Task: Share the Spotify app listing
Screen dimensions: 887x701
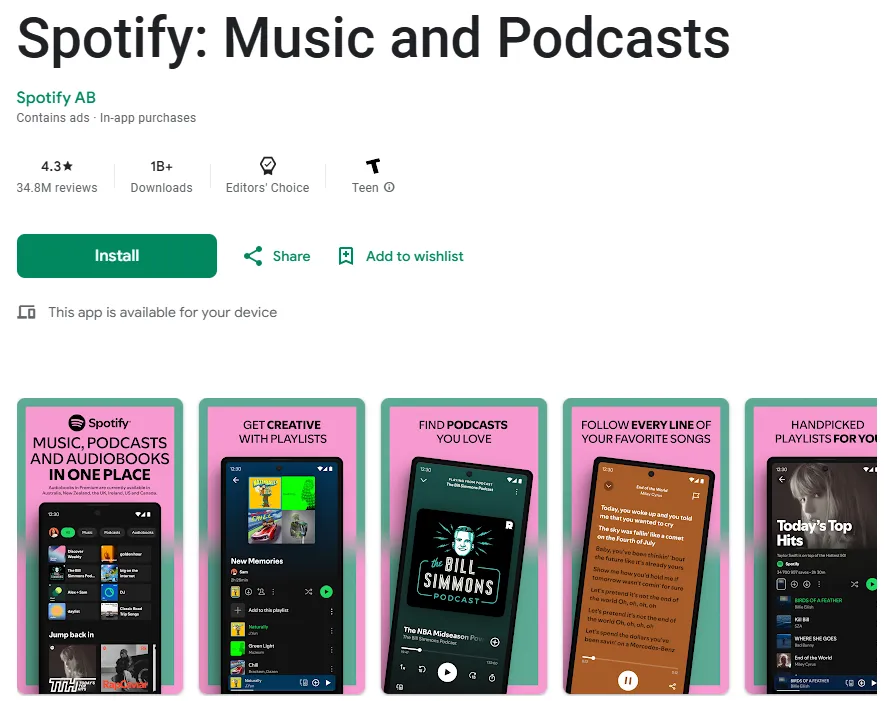Action: [x=277, y=256]
